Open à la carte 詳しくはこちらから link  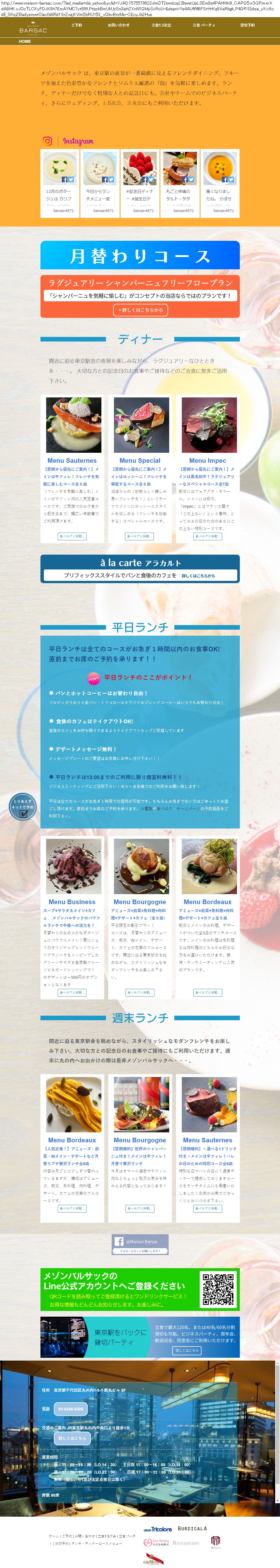coord(198,575)
